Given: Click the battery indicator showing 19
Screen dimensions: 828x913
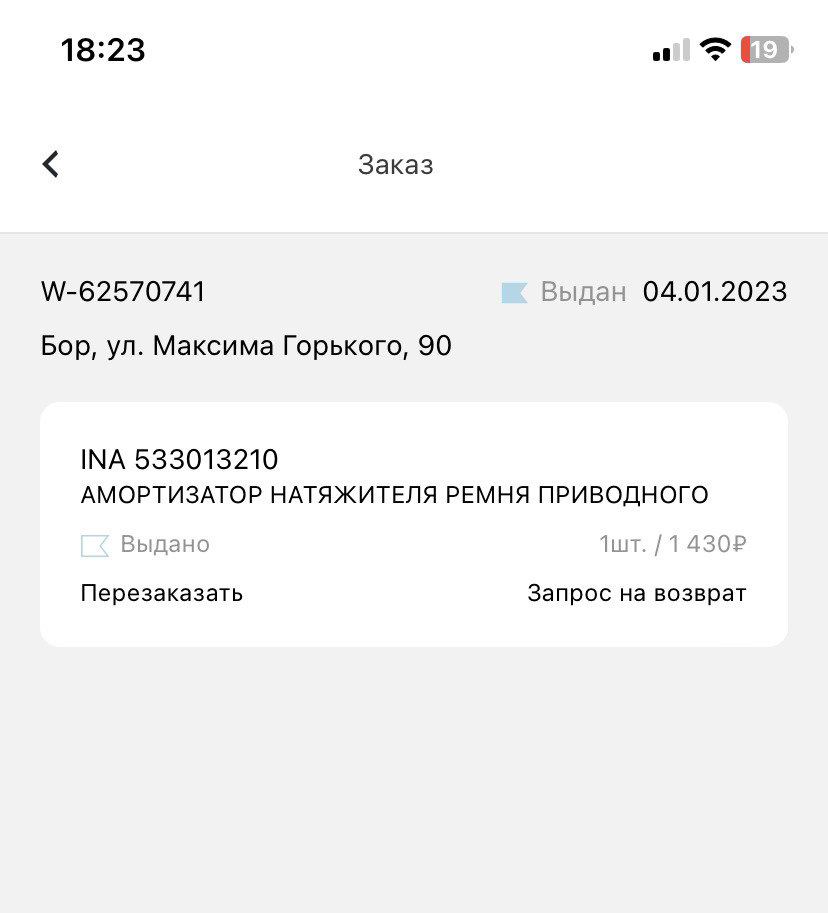Looking at the screenshot, I should click(766, 48).
